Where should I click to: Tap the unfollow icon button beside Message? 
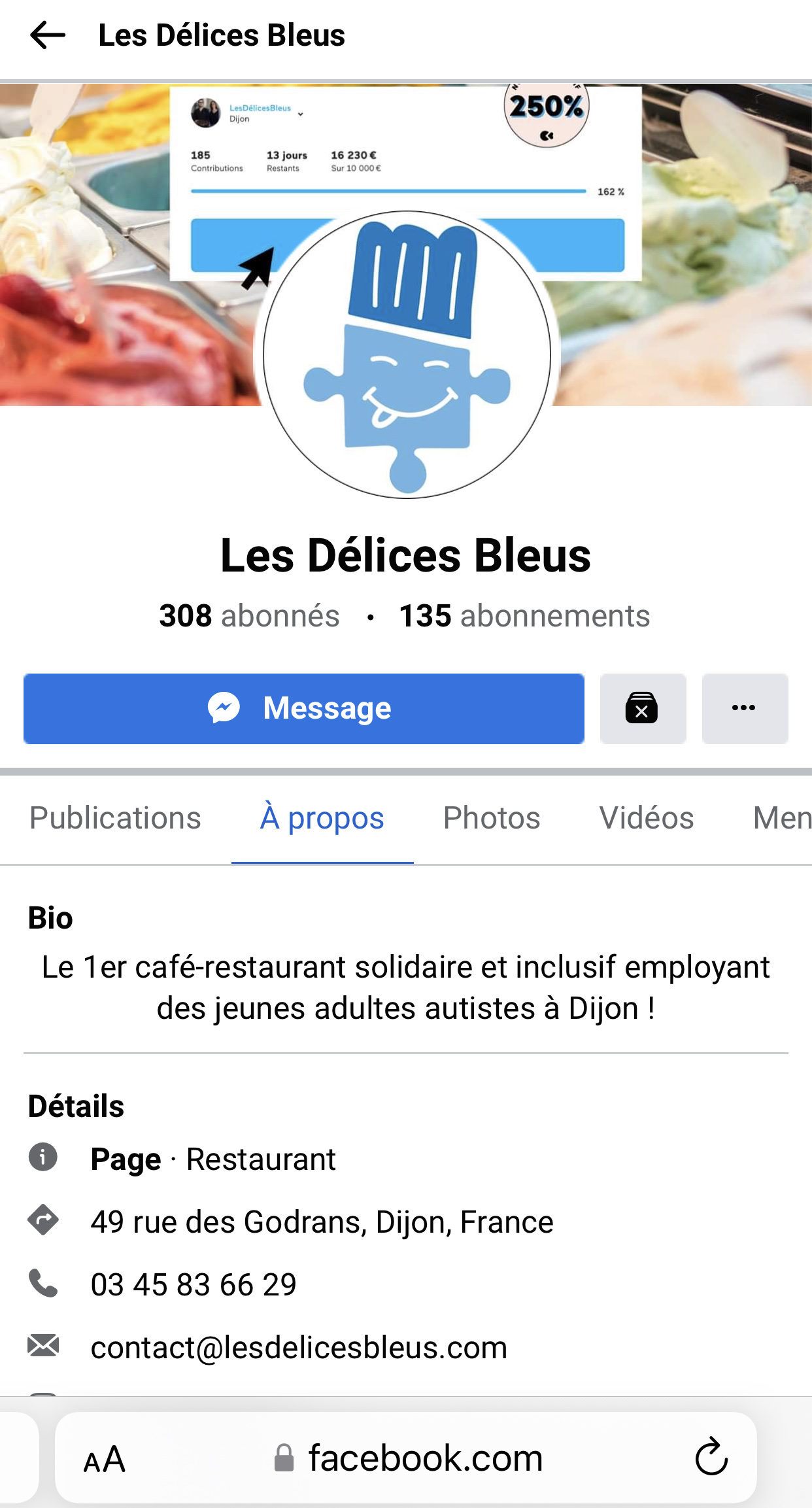pos(643,708)
